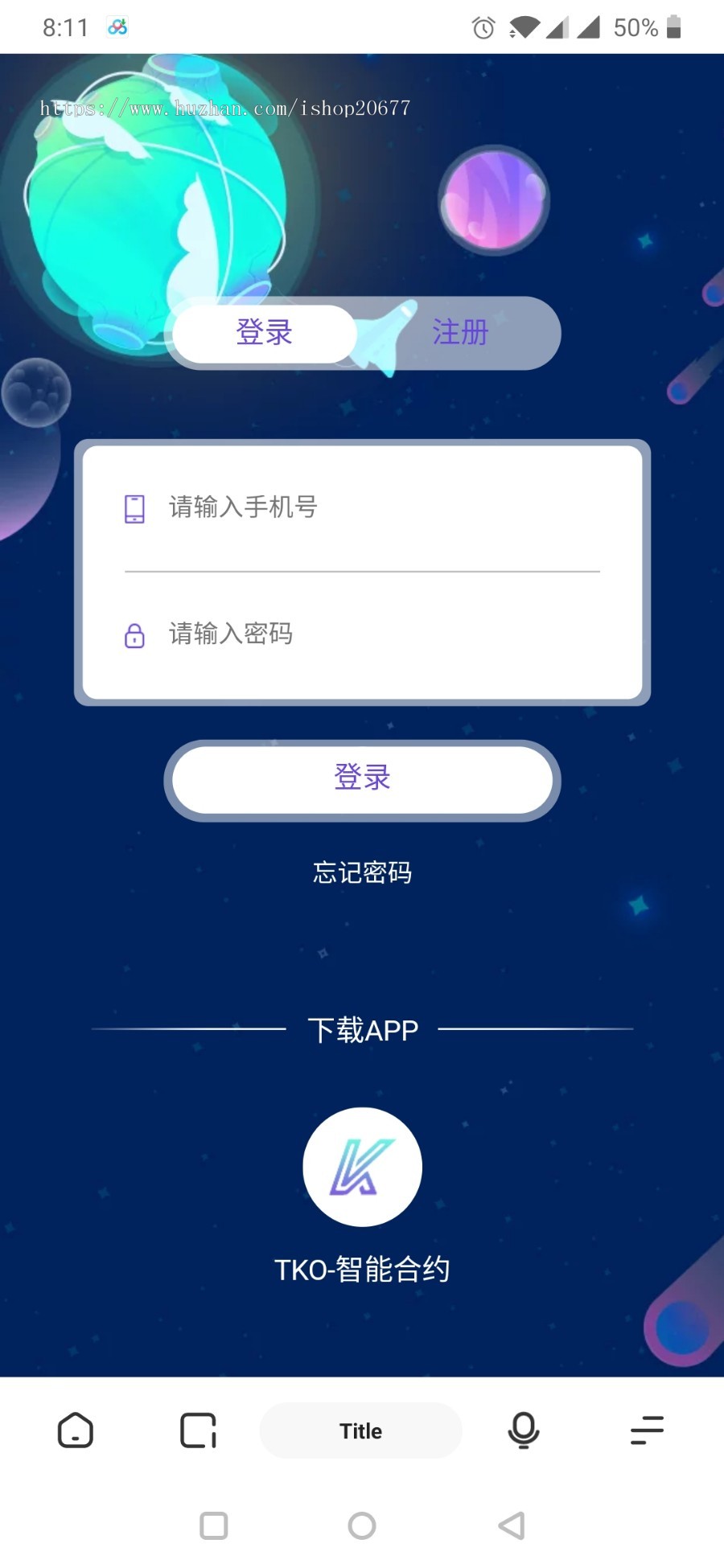Select the 请输入手机号 phone number field
Screen dimensions: 724x1568
click(322, 507)
